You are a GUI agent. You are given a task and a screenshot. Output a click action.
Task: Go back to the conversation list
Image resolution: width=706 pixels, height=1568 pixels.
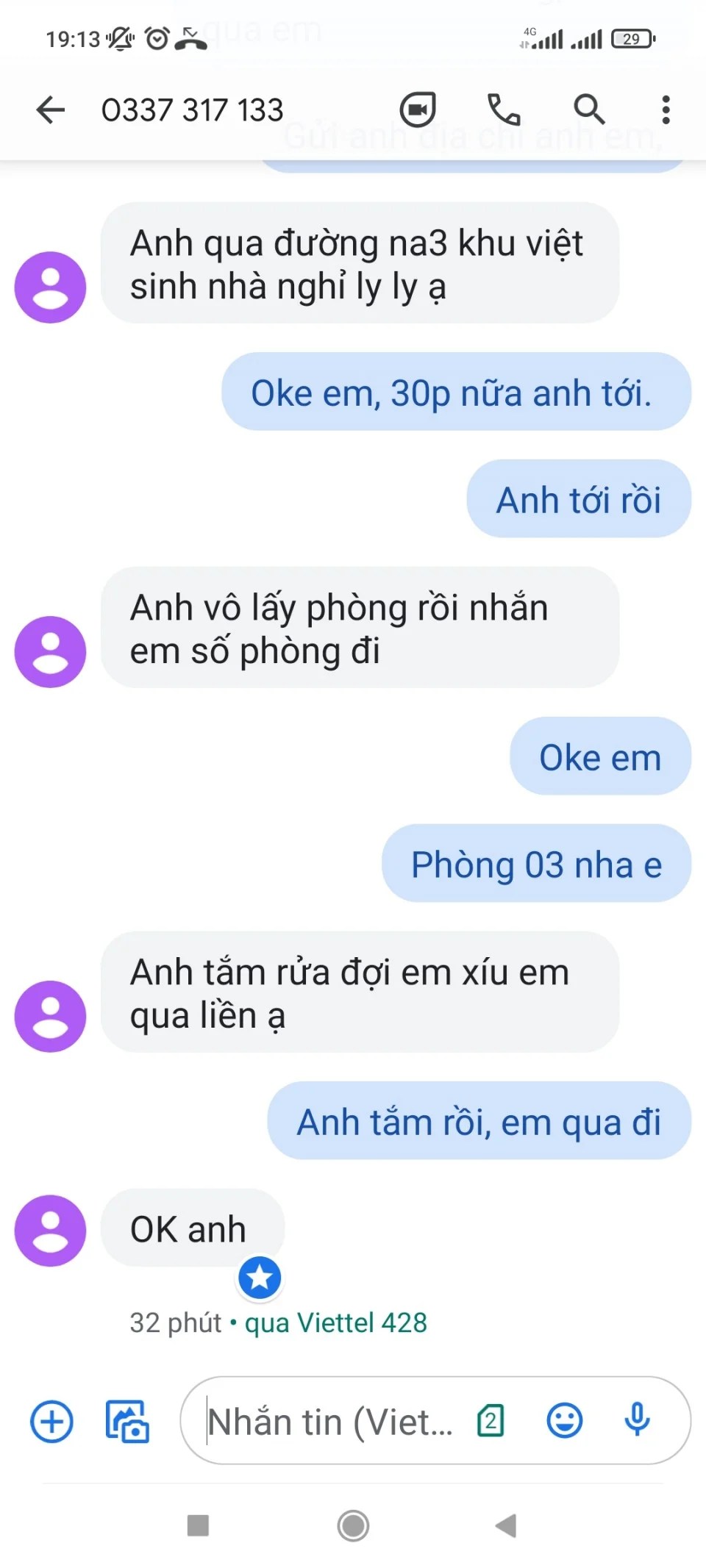pyautogui.click(x=51, y=110)
